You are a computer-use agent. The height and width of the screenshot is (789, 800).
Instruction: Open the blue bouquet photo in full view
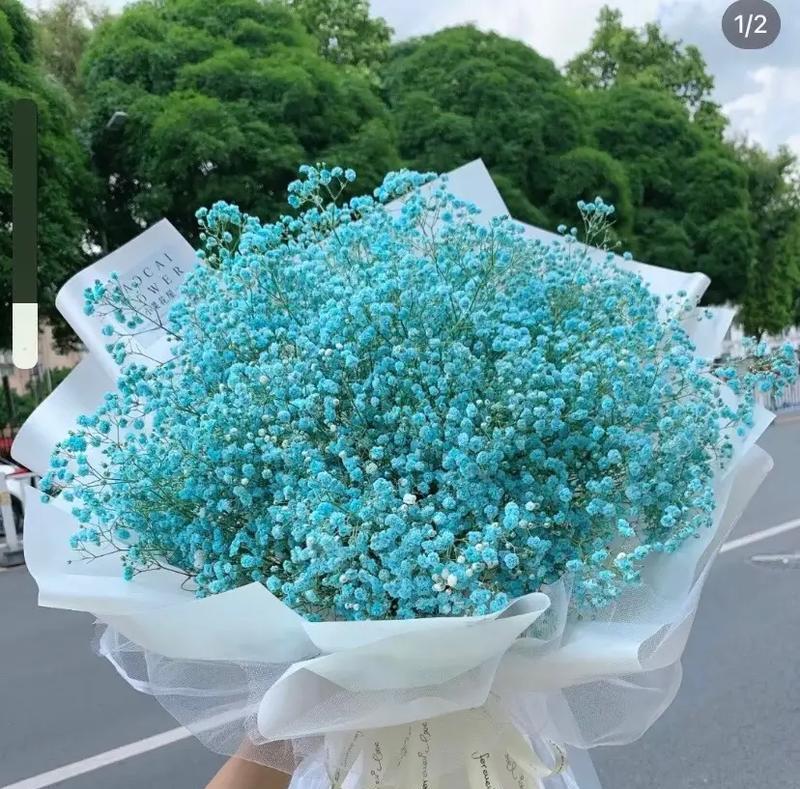coord(400,420)
